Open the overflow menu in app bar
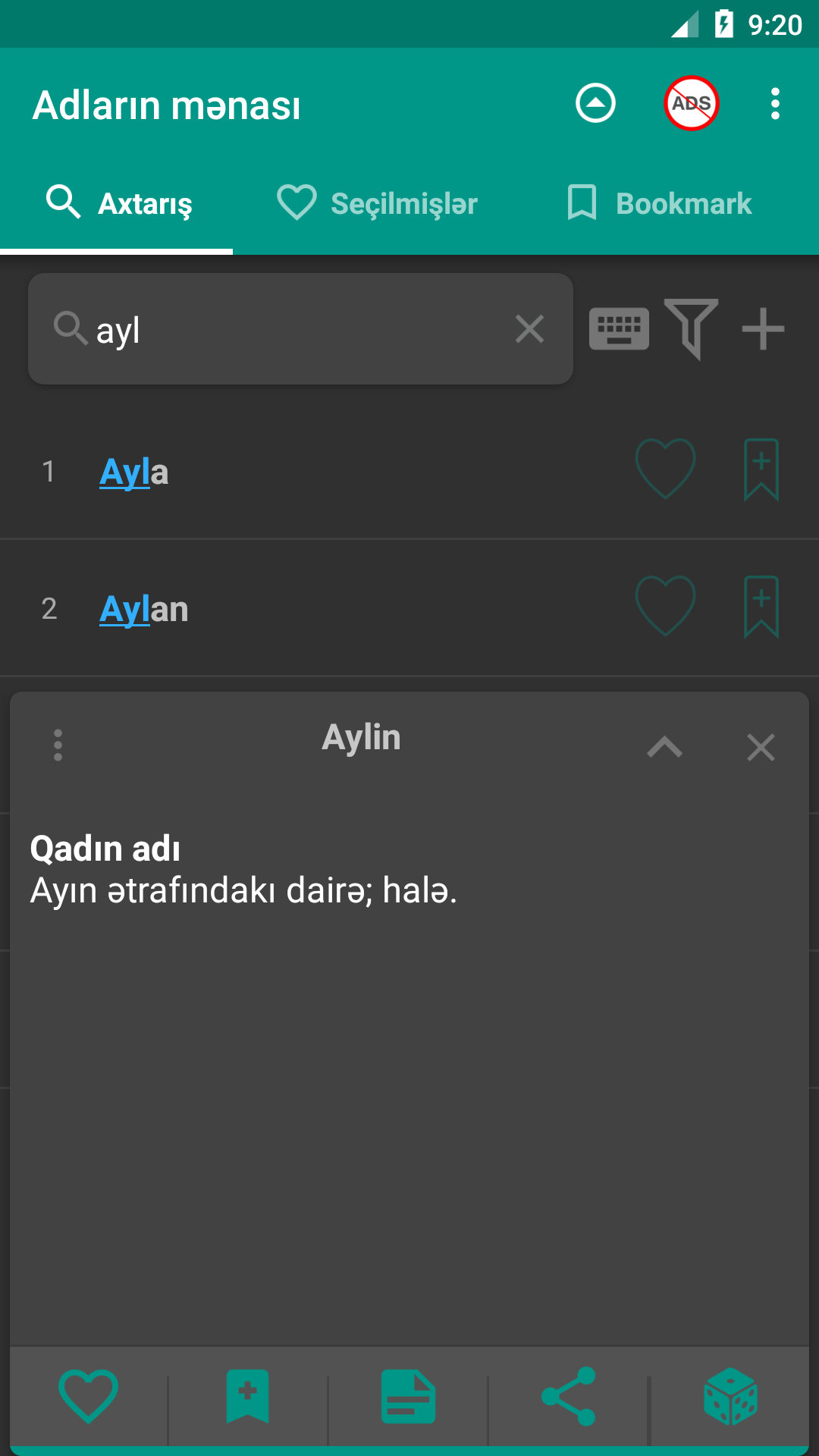 pyautogui.click(x=775, y=103)
